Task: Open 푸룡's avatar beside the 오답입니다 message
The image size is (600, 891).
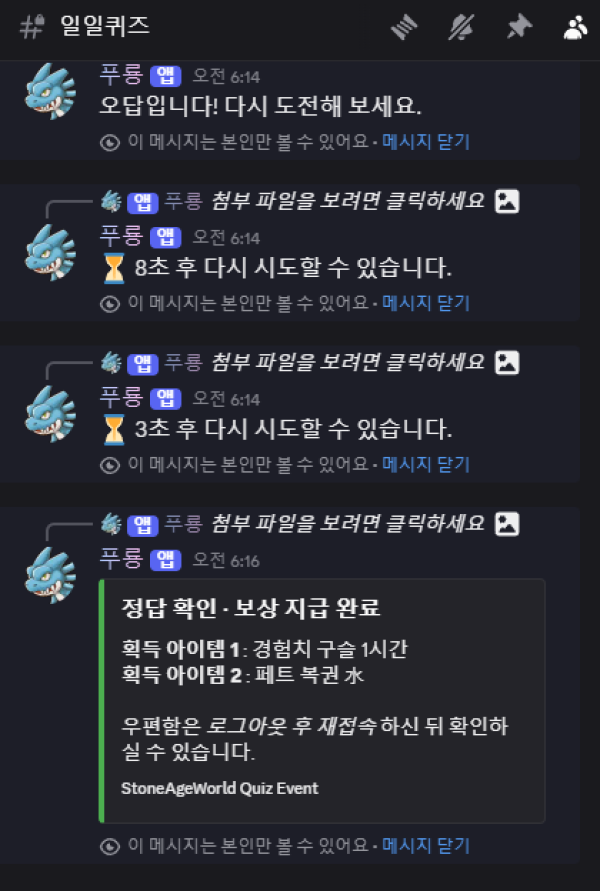Action: (51, 92)
